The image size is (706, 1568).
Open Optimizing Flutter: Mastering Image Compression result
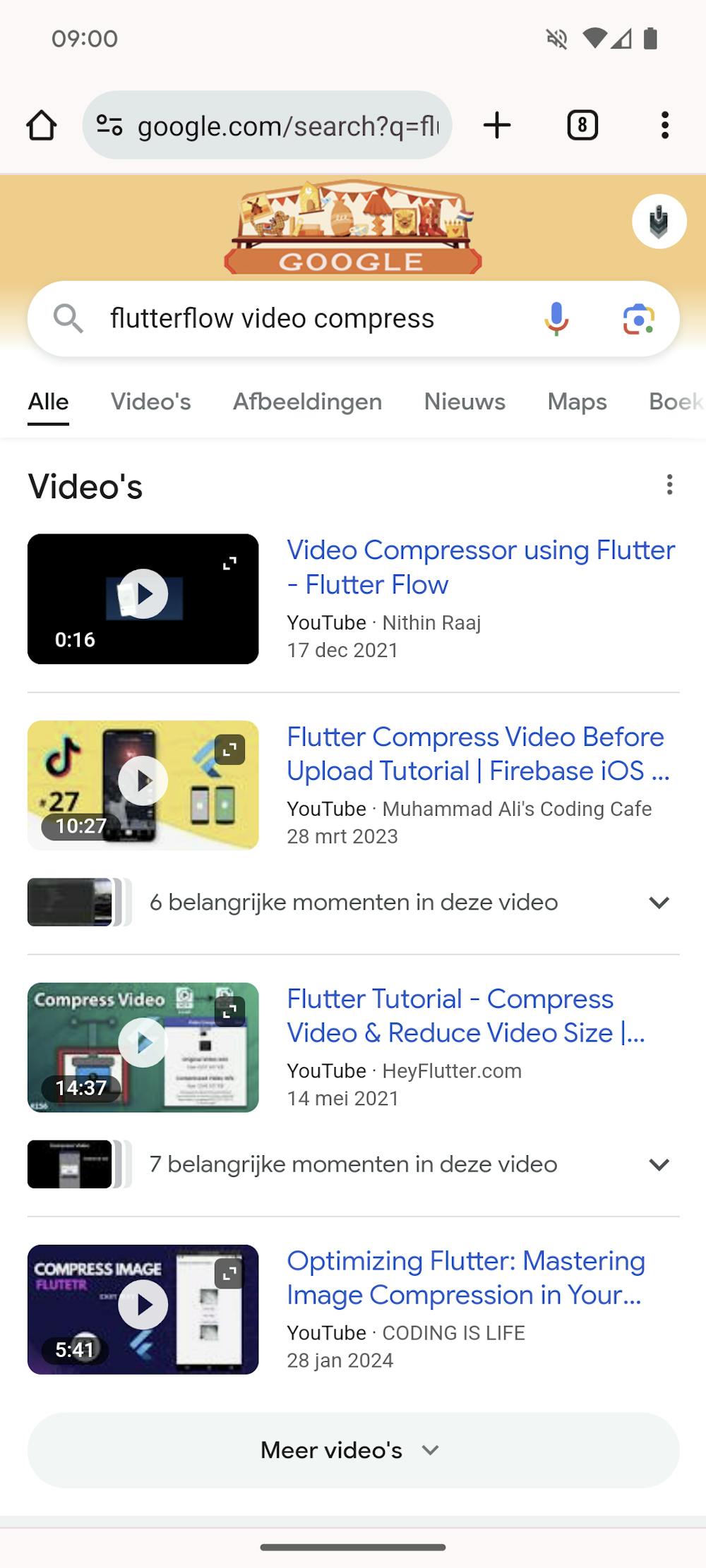465,1277
